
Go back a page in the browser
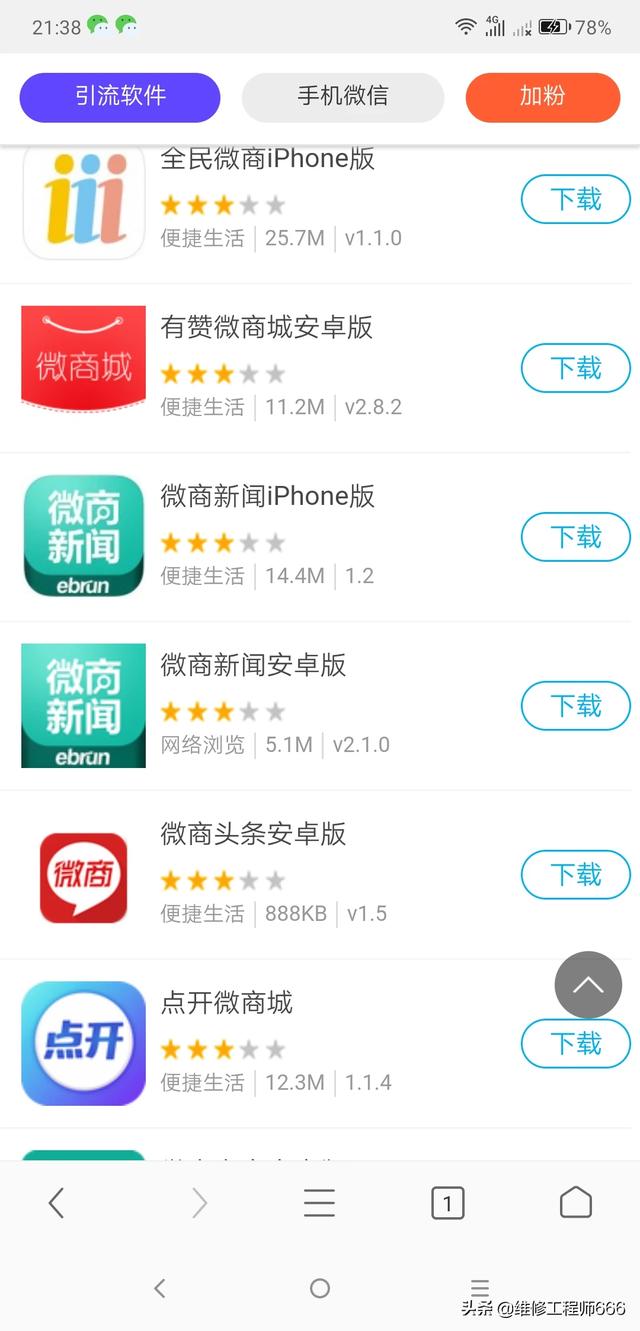[56, 1203]
